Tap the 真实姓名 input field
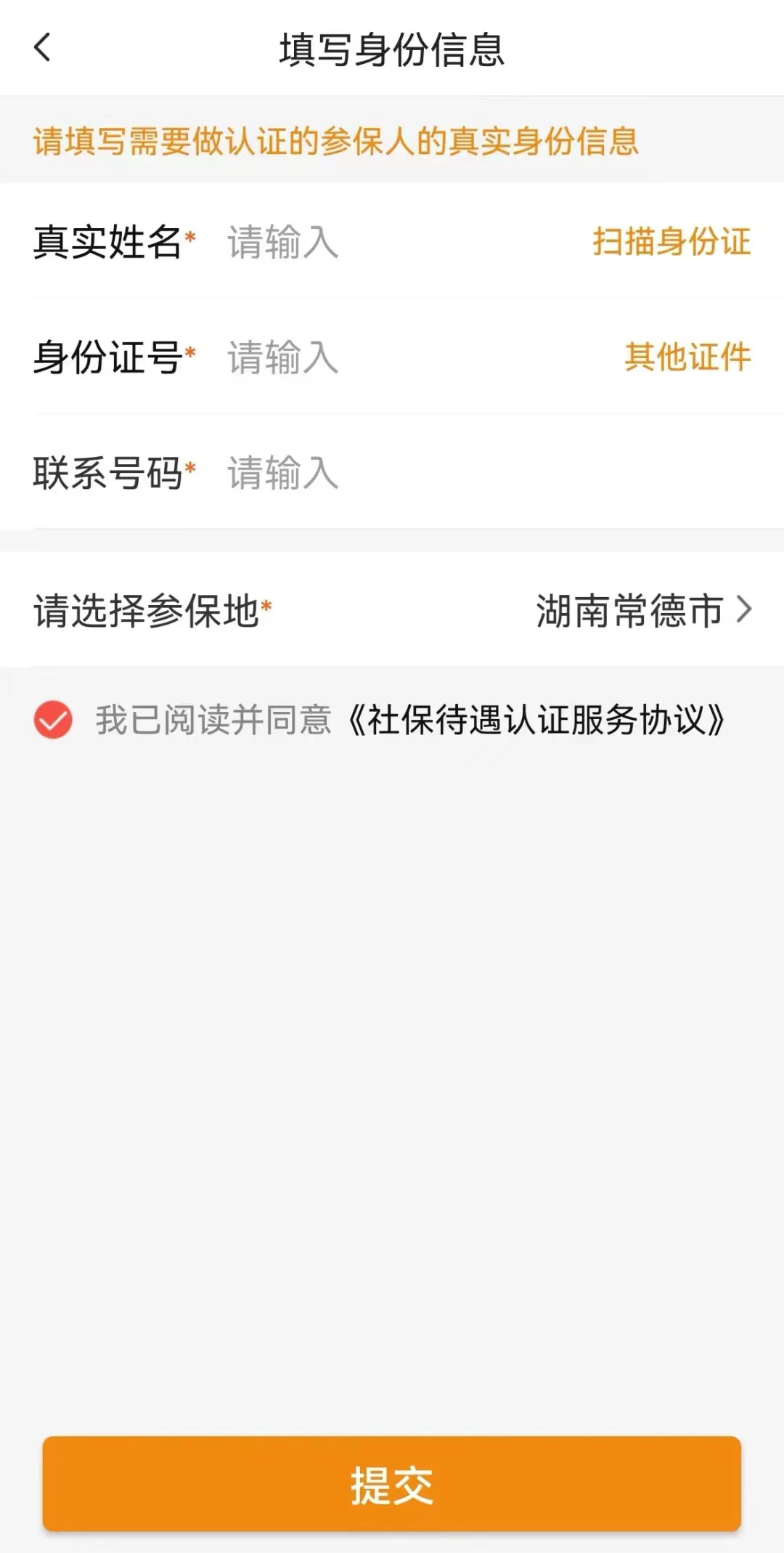The height and width of the screenshot is (1553, 784). click(392, 242)
